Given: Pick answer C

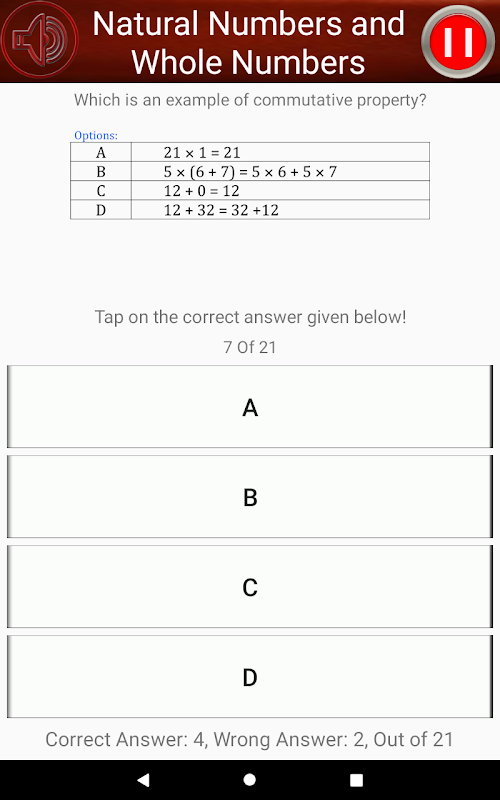Looking at the screenshot, I should tap(250, 587).
